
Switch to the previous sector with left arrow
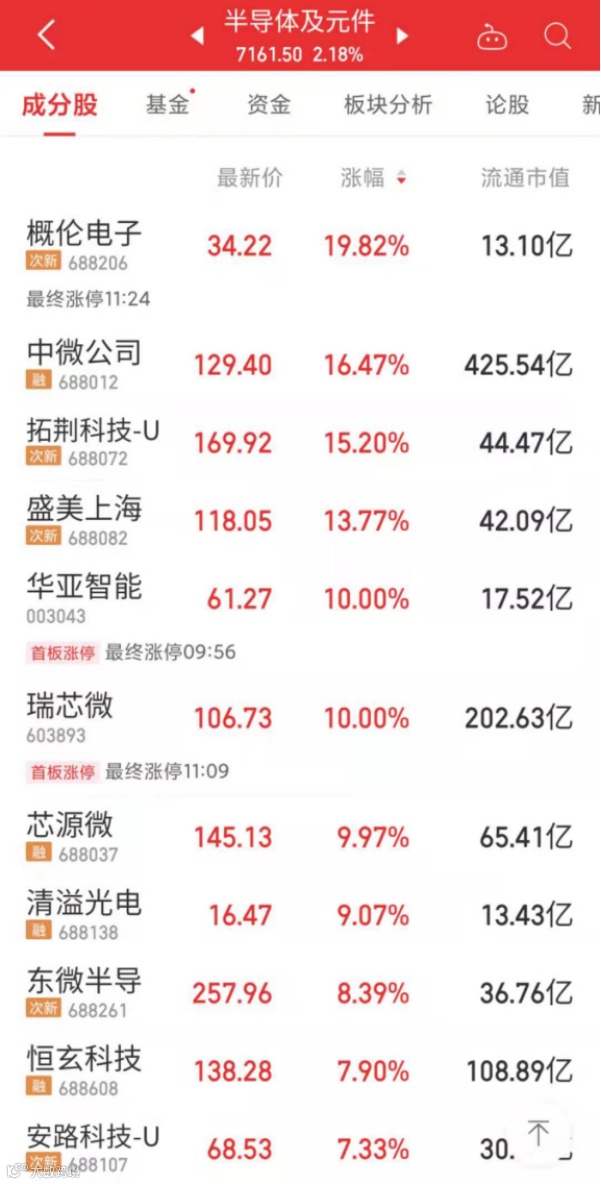point(197,36)
